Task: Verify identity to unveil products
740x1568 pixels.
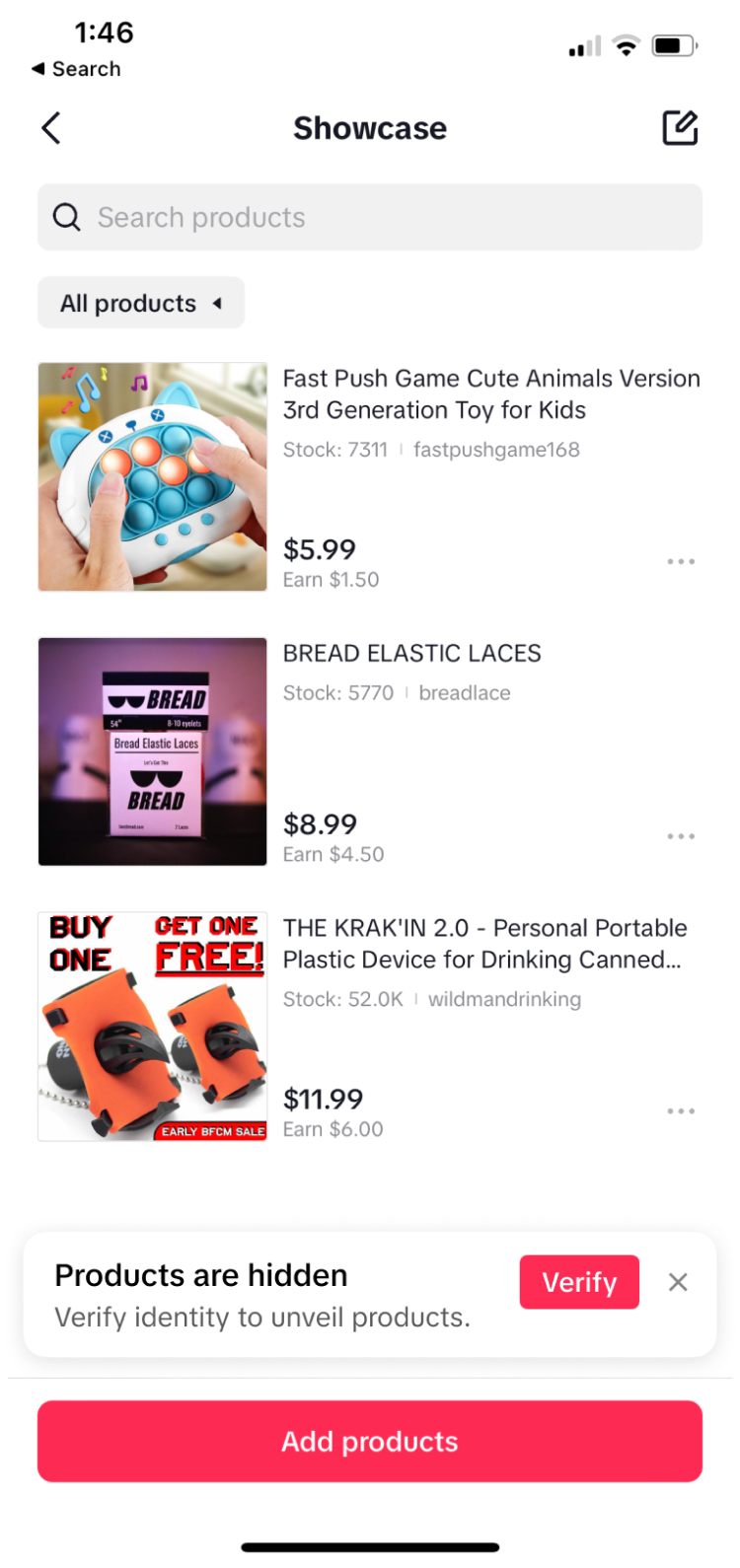Action: 579,1282
